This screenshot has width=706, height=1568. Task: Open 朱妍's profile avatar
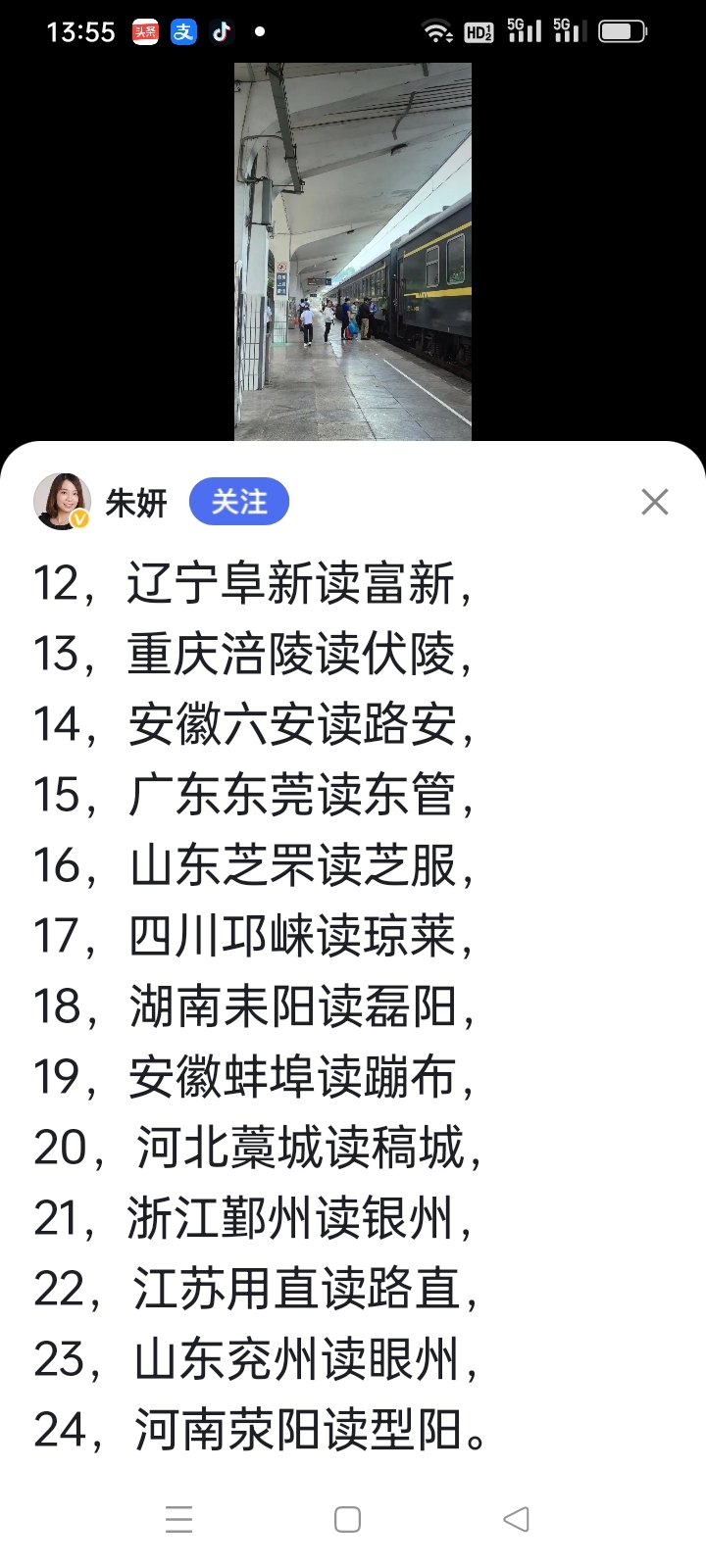tap(62, 501)
